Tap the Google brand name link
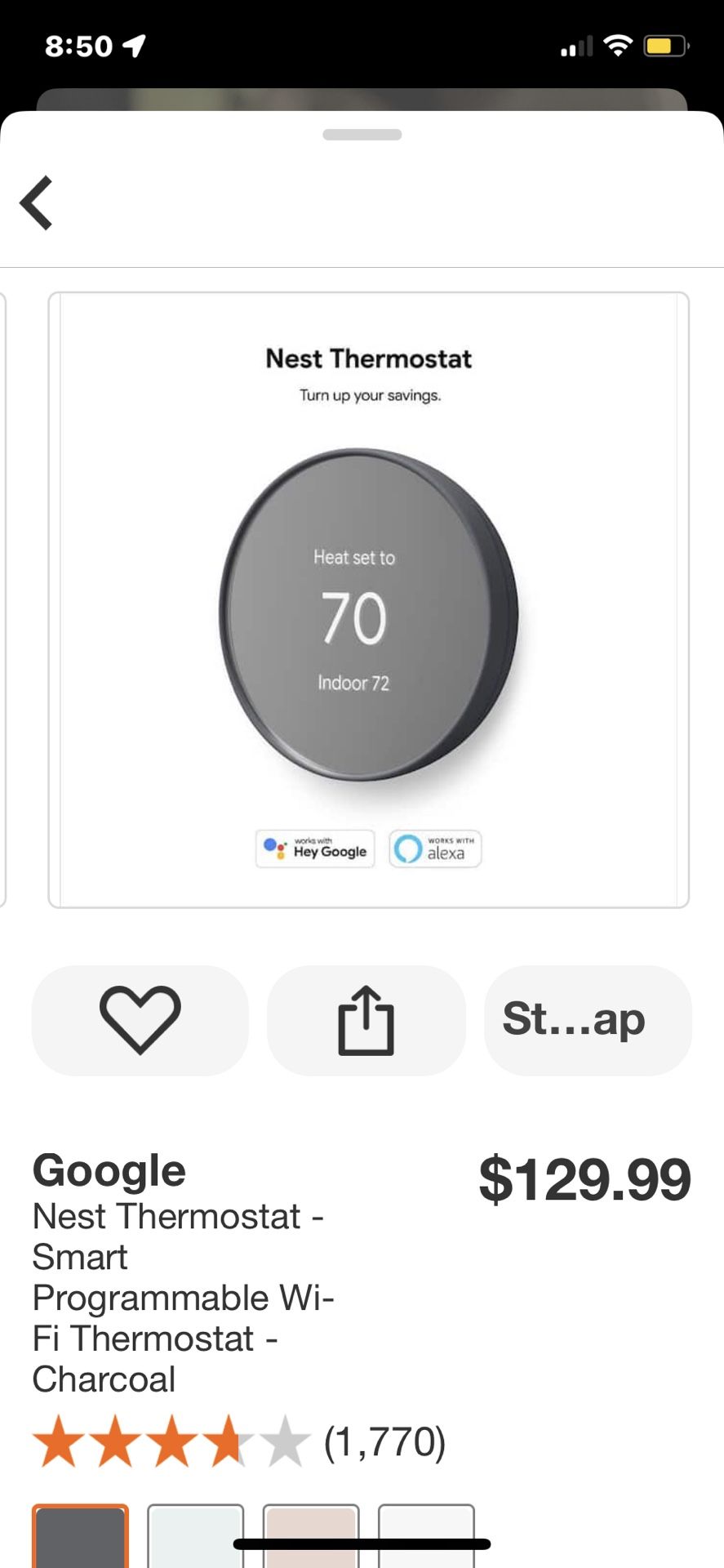The width and height of the screenshot is (724, 1568). [107, 1169]
